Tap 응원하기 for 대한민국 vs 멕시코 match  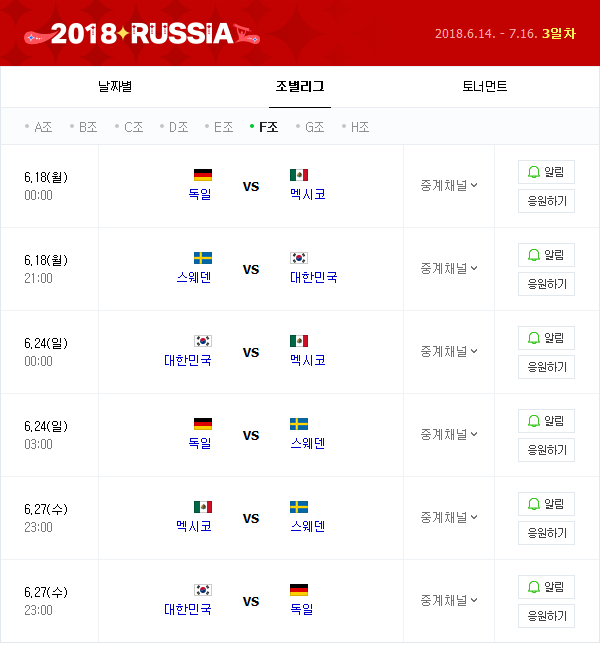[x=546, y=367]
